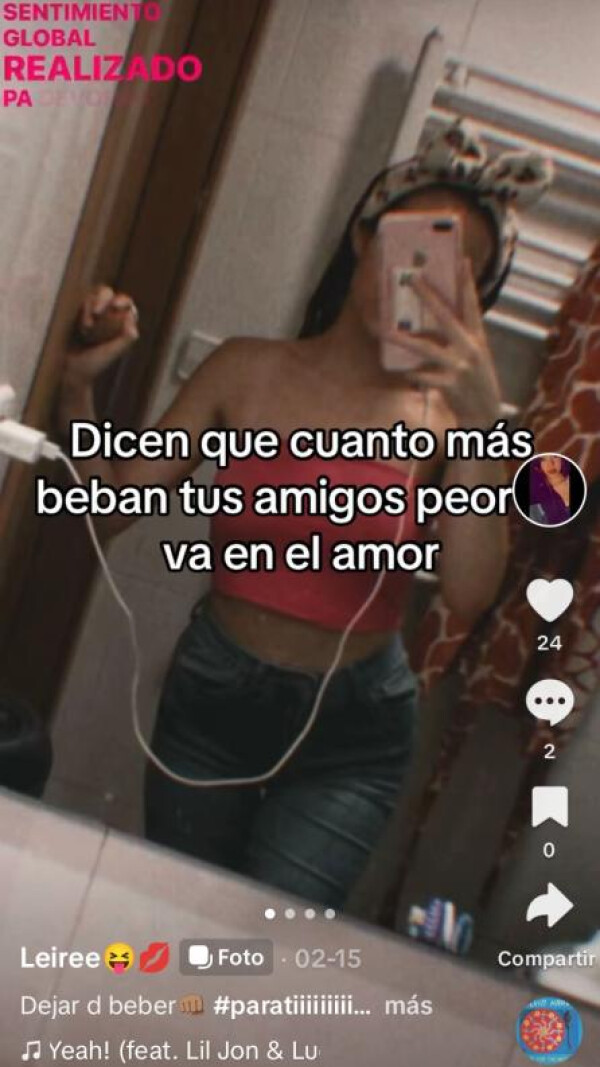Visit Leiree's profile from the username
This screenshot has height=1067, width=600.
click(61, 957)
